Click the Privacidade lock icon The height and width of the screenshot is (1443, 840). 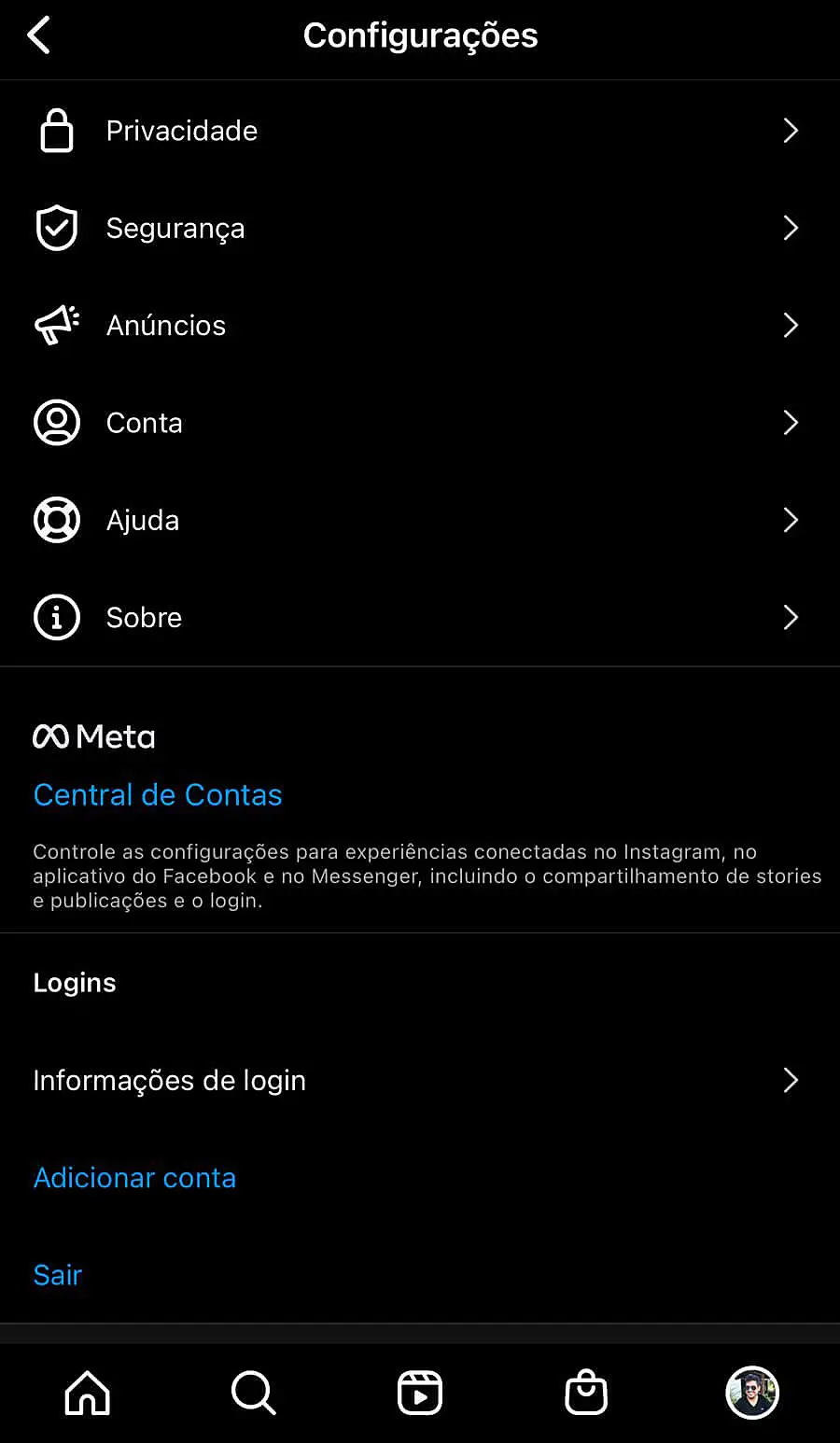click(57, 131)
